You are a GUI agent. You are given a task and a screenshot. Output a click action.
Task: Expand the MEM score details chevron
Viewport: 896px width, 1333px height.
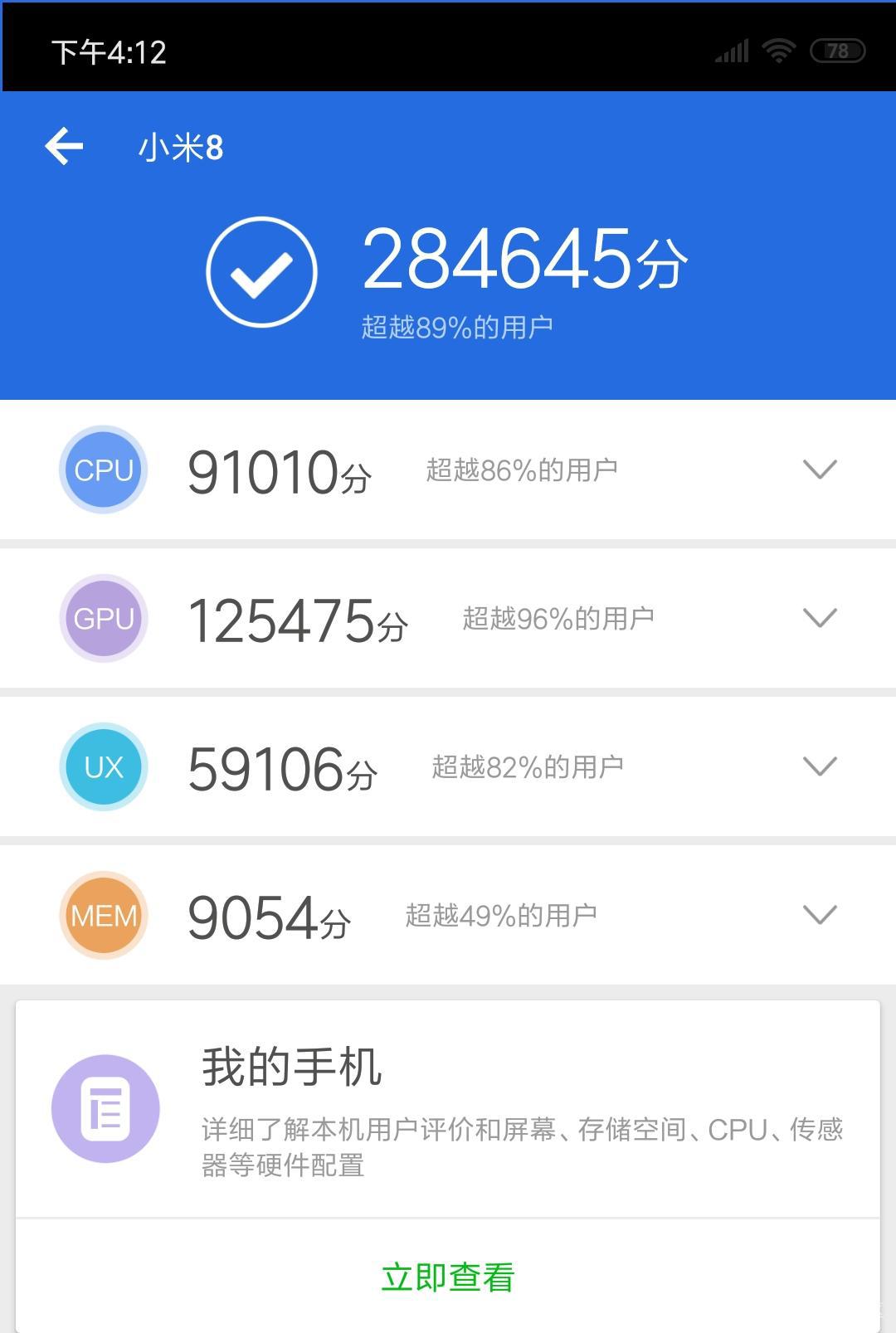click(820, 914)
